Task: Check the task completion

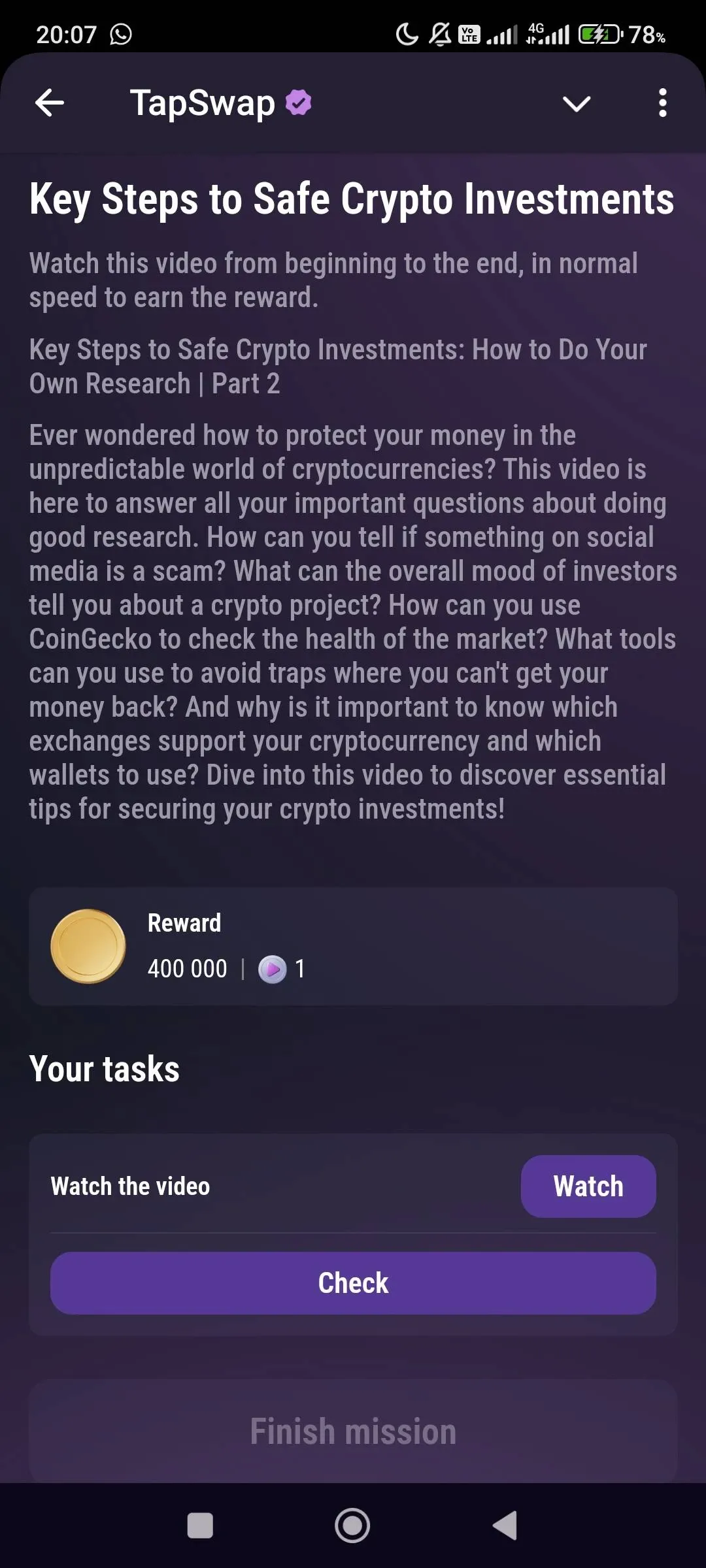Action: pos(353,1282)
